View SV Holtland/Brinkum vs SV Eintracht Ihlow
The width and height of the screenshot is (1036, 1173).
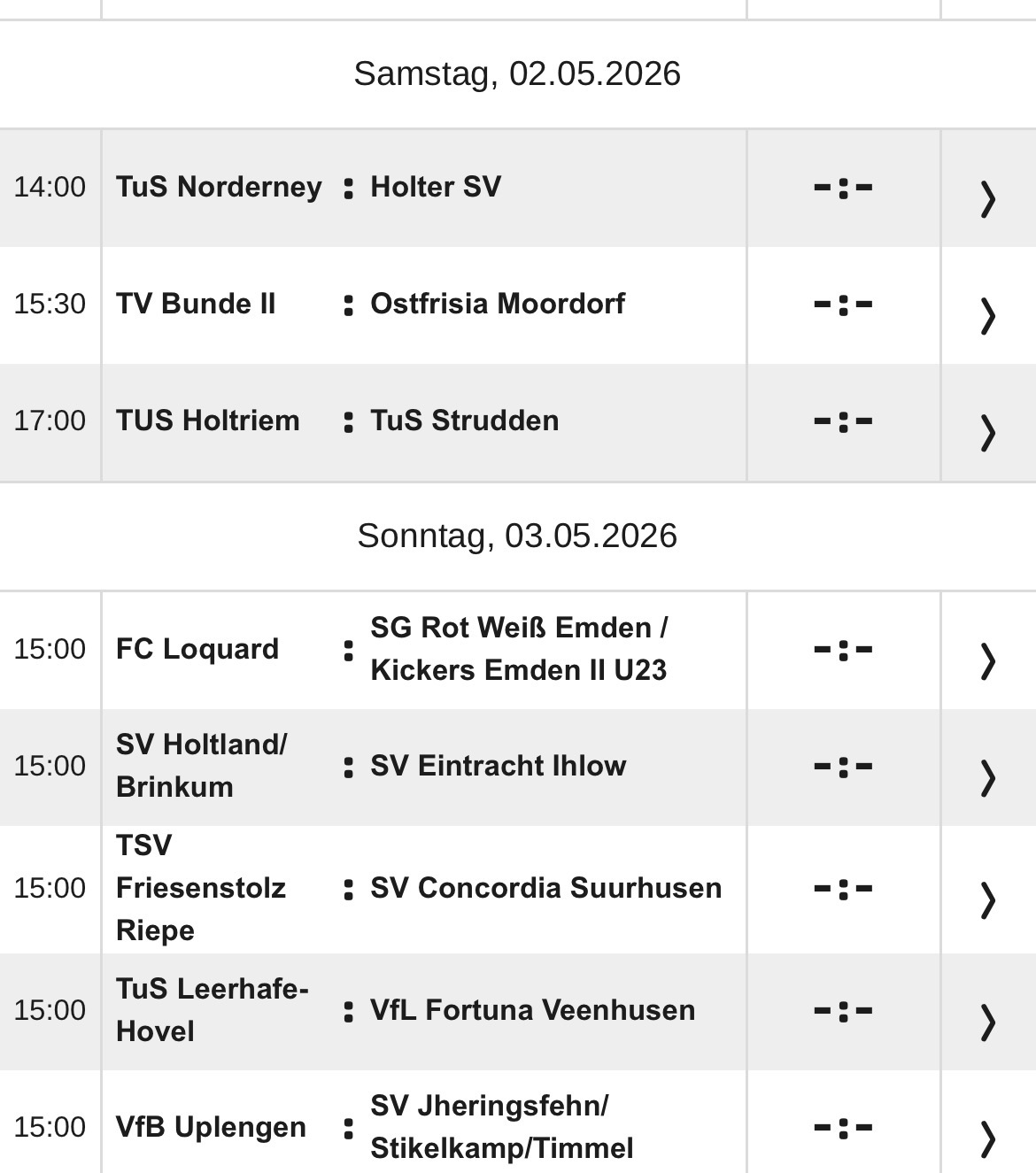coord(987,776)
